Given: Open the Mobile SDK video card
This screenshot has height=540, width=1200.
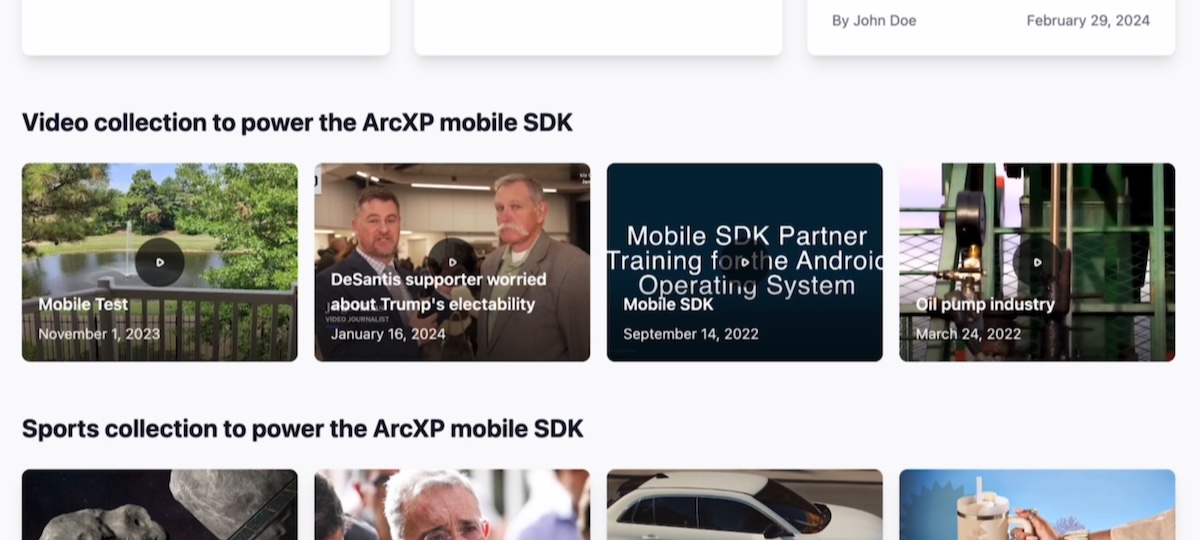Looking at the screenshot, I should (x=744, y=262).
